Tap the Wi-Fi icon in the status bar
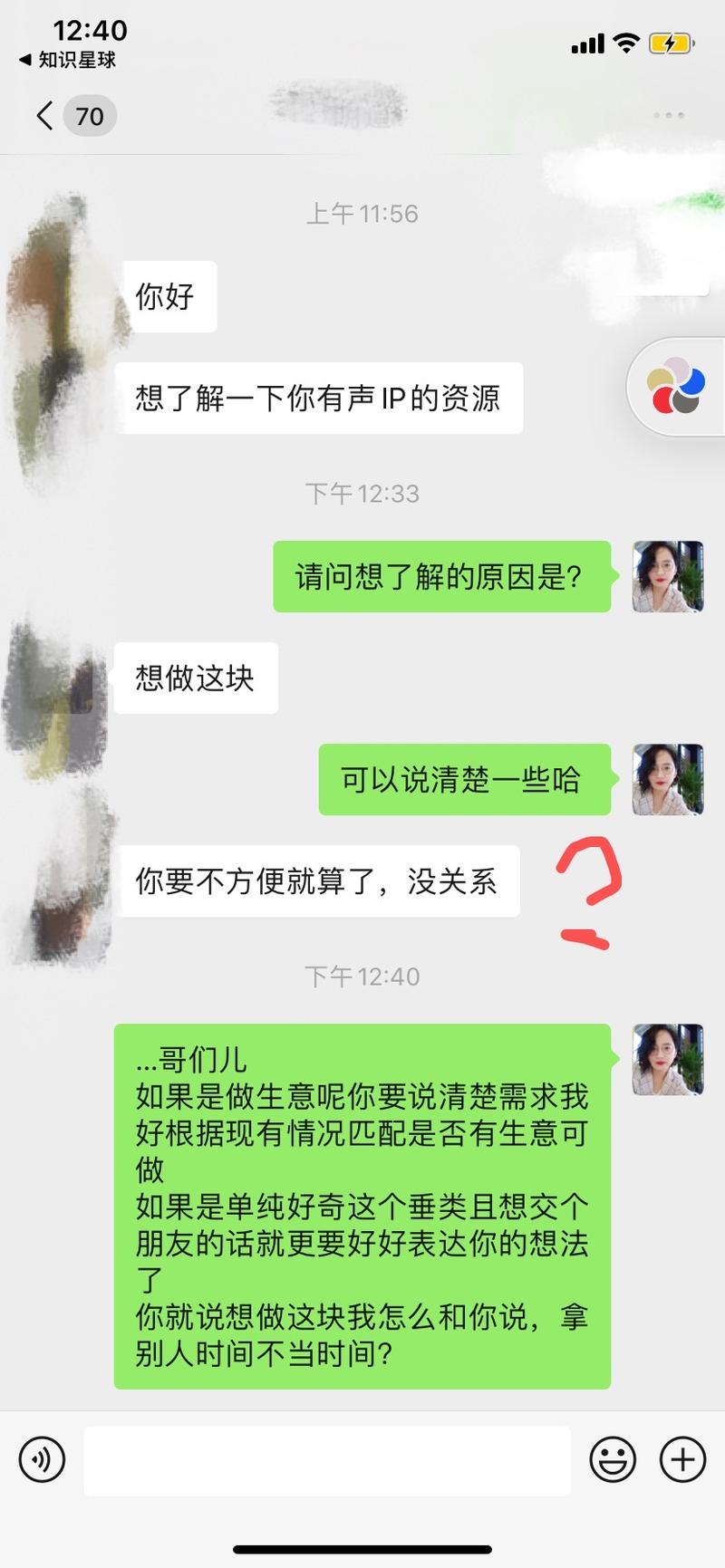 coord(626,42)
